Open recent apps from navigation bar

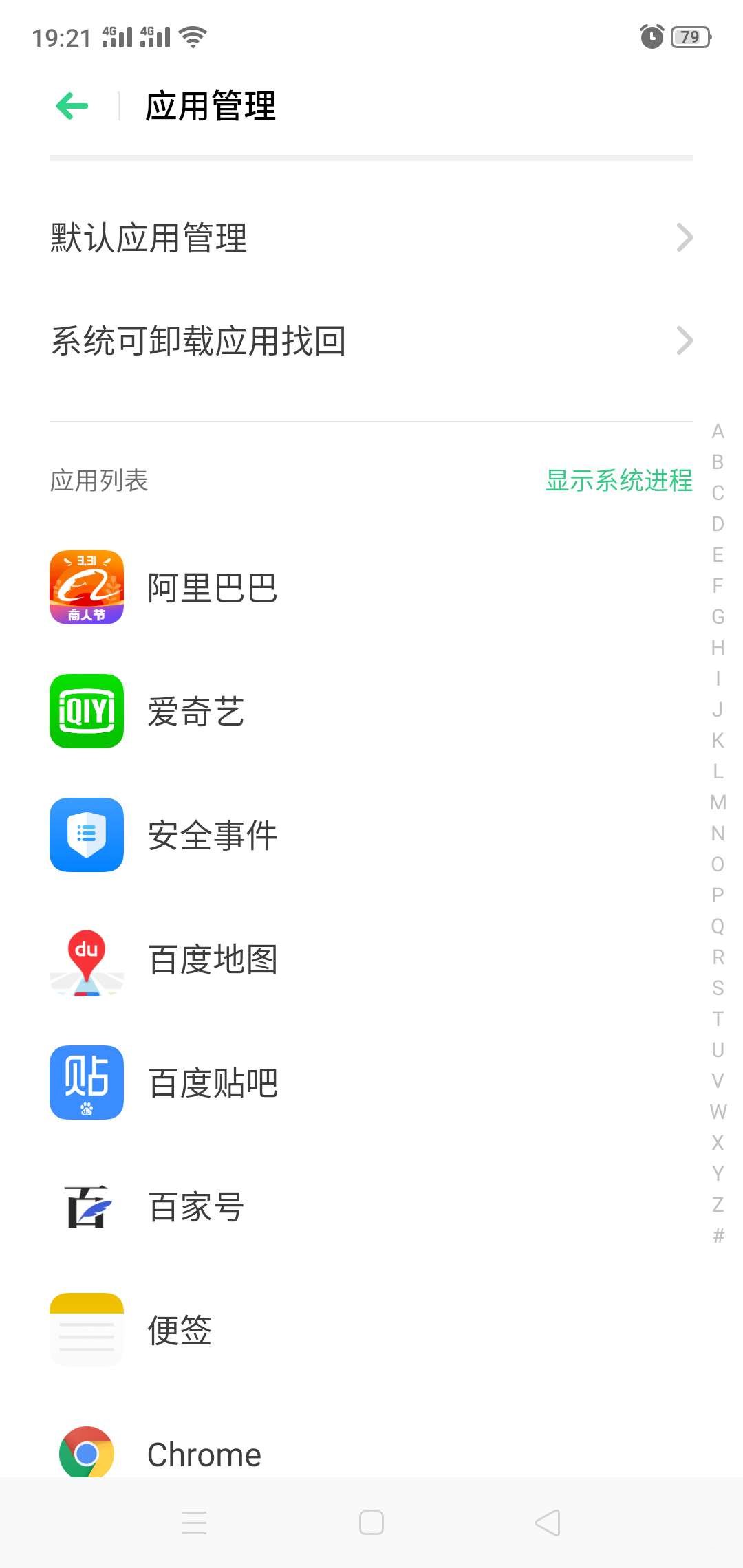pos(194,1523)
